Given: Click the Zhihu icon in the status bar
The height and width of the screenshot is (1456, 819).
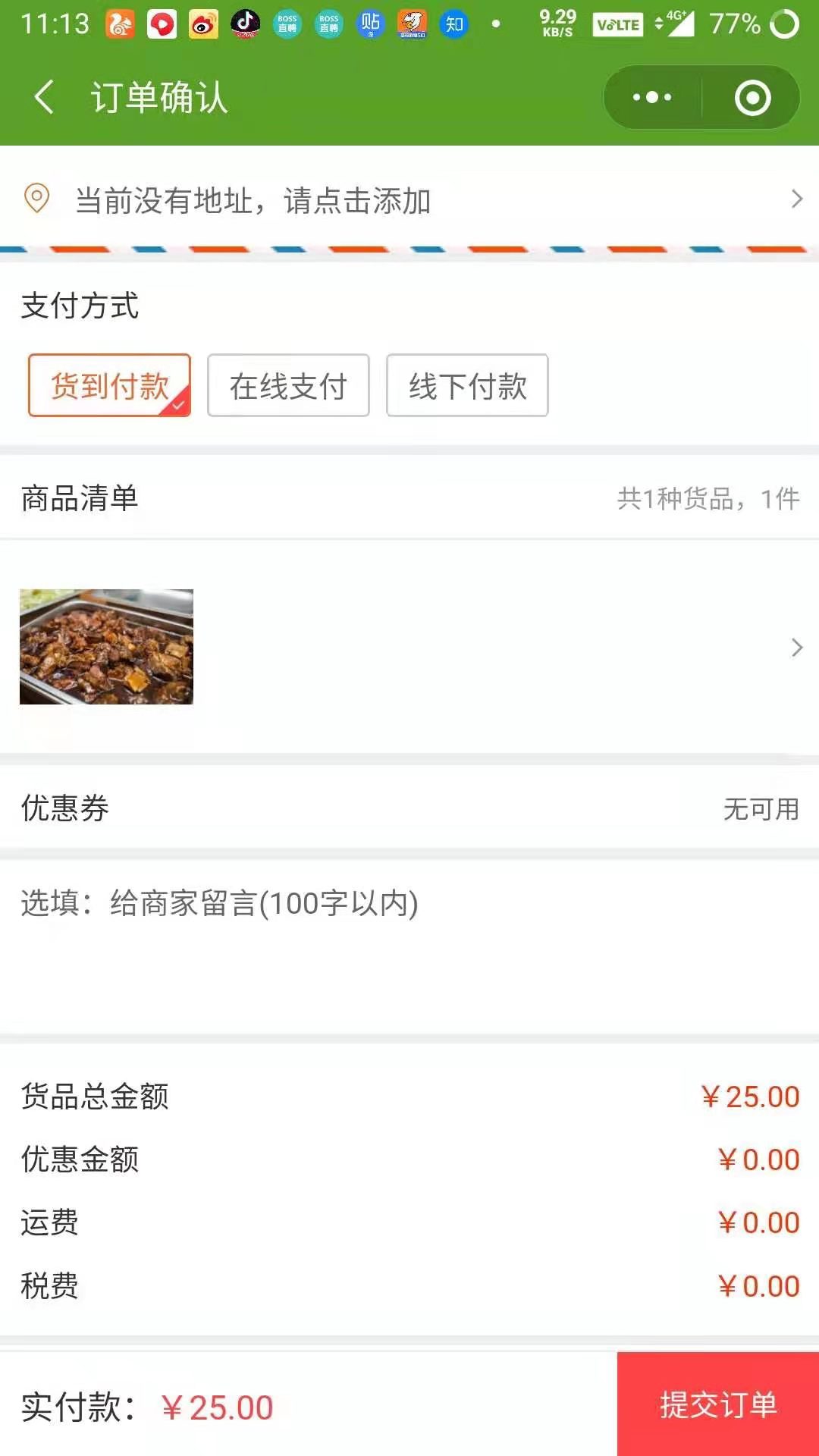Looking at the screenshot, I should click(x=453, y=24).
